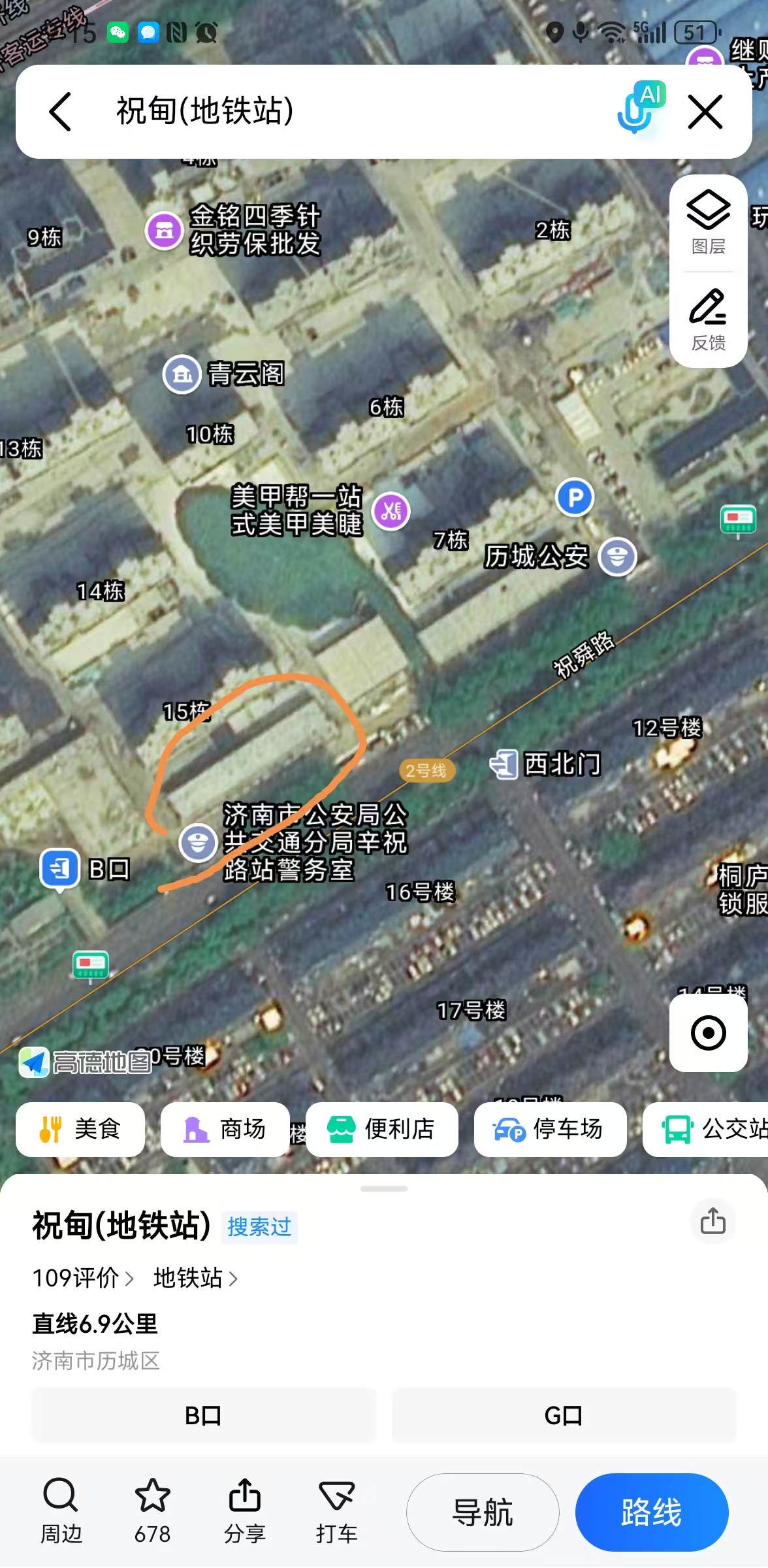Go back from the search result
This screenshot has height=1568, width=768.
pos(60,112)
